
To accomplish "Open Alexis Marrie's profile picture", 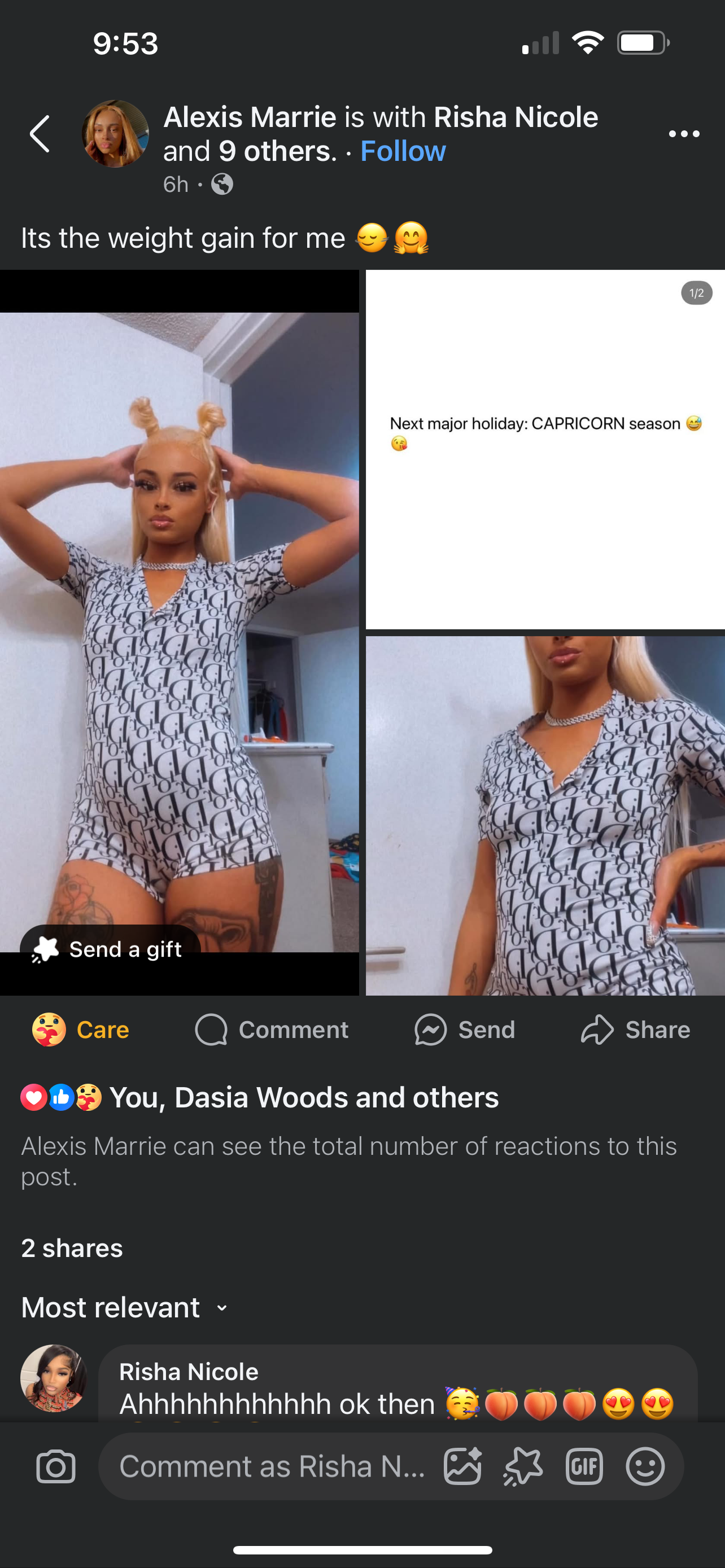I will point(115,134).
